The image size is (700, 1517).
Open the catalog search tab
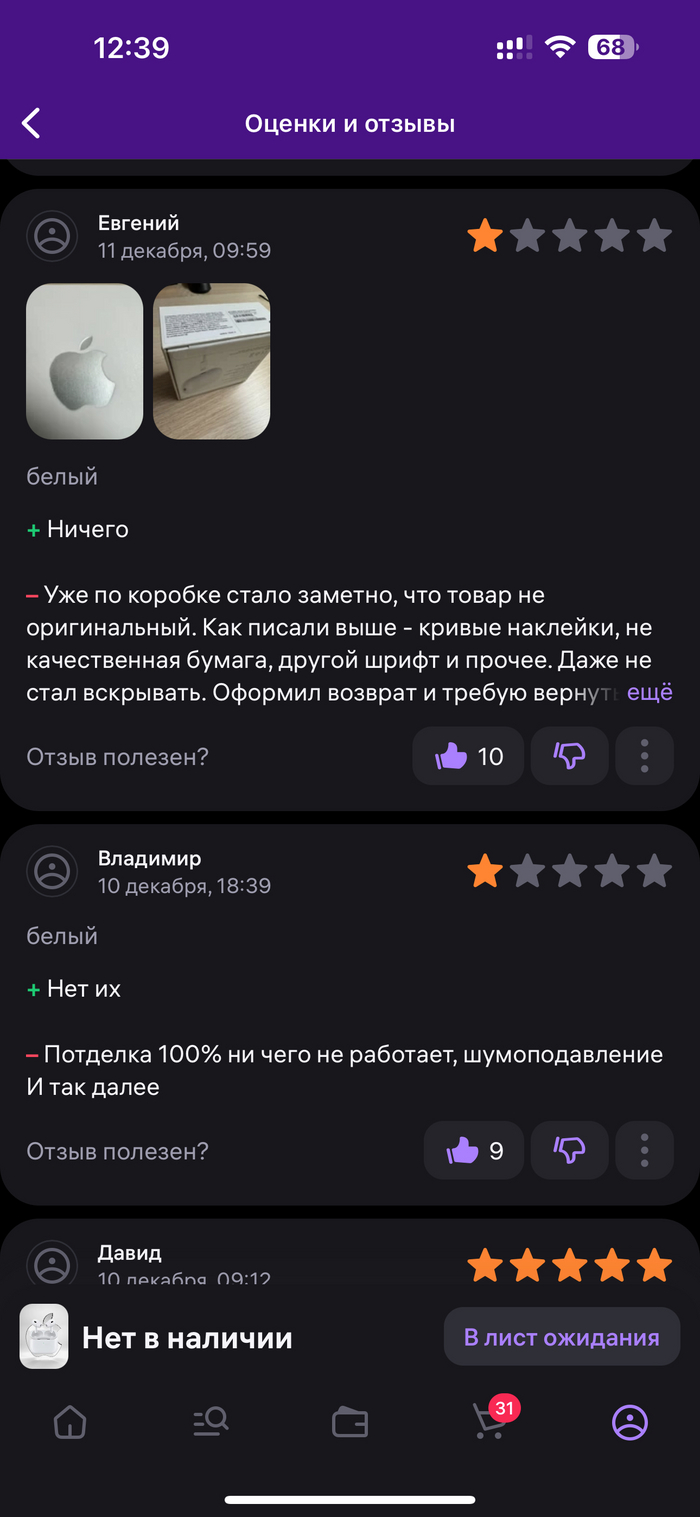(x=210, y=1422)
